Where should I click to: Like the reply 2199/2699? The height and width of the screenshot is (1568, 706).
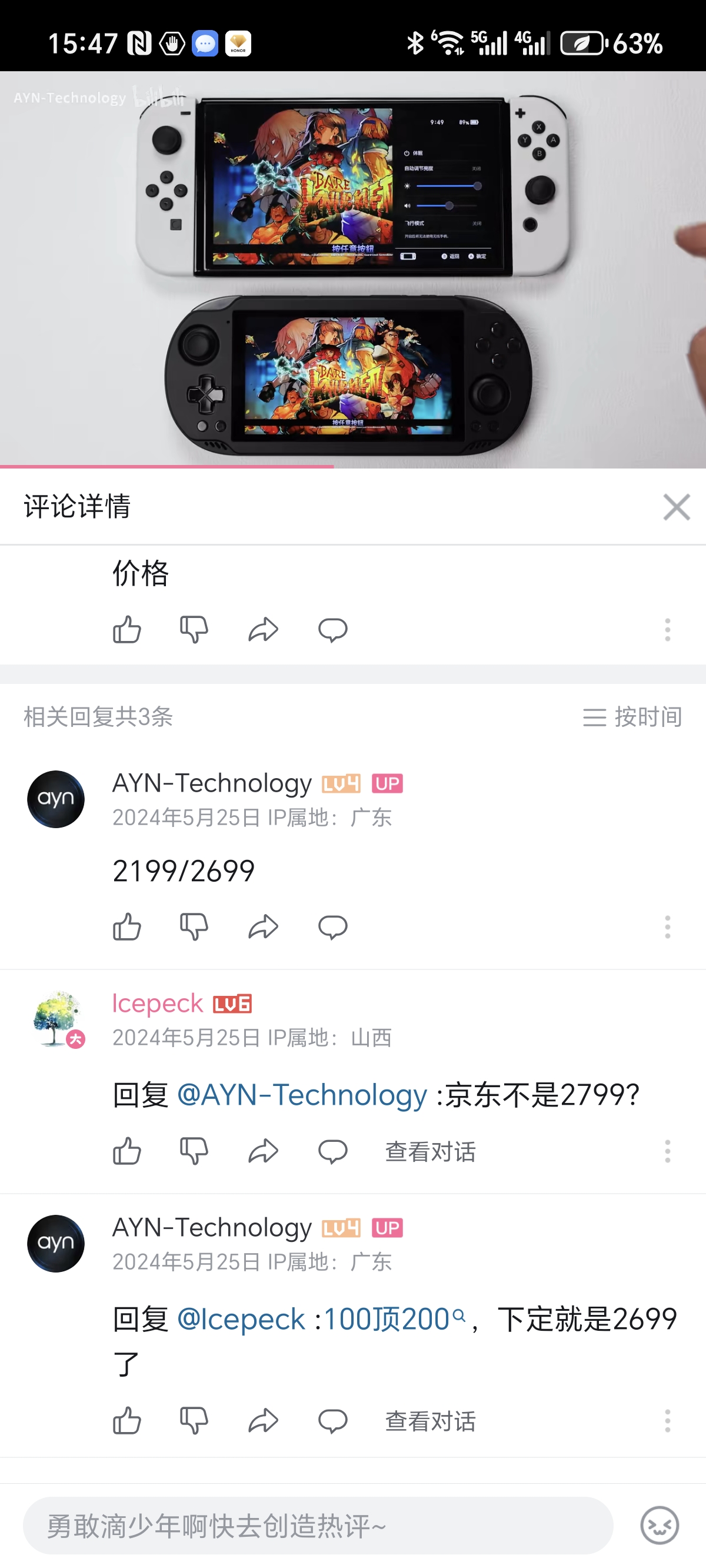pyautogui.click(x=126, y=927)
